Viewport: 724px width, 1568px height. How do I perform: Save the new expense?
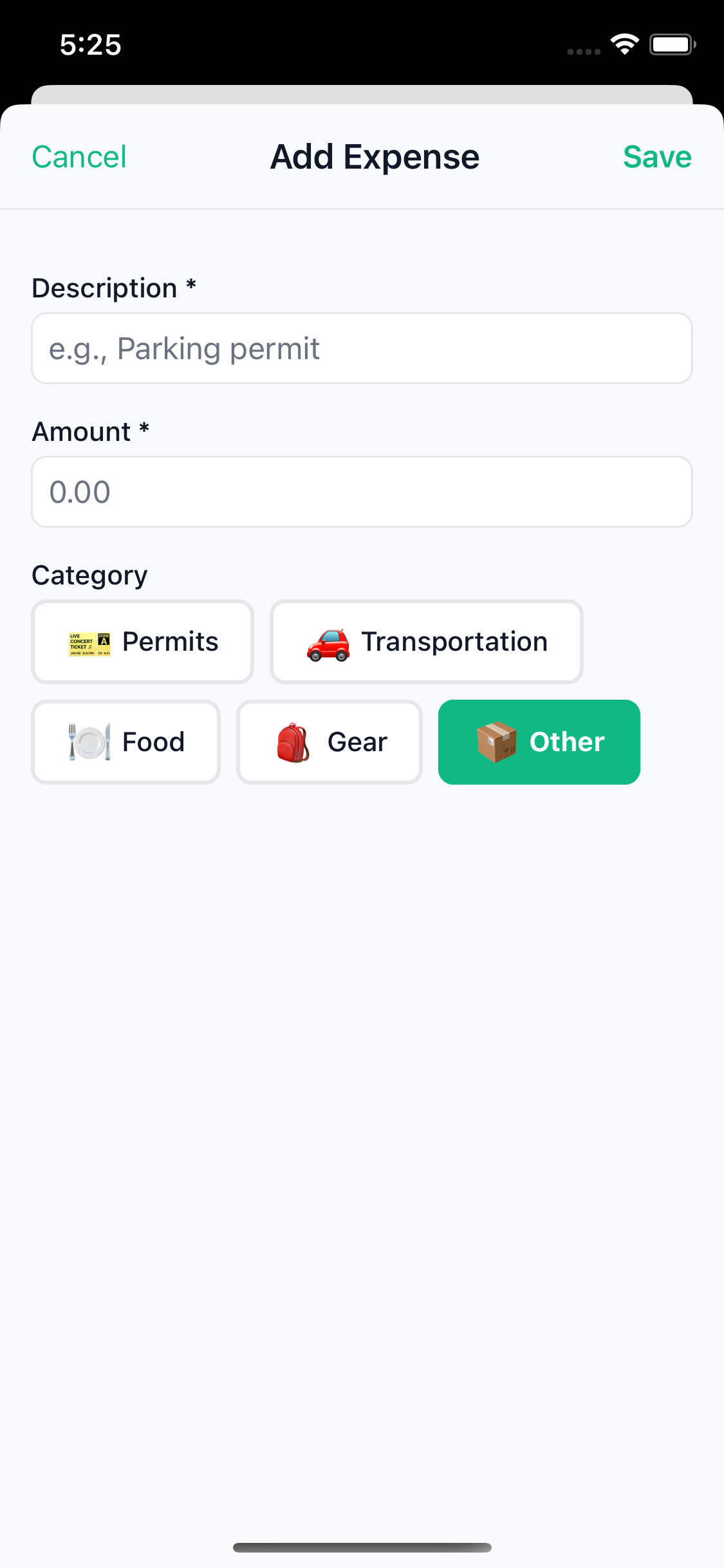tap(656, 156)
